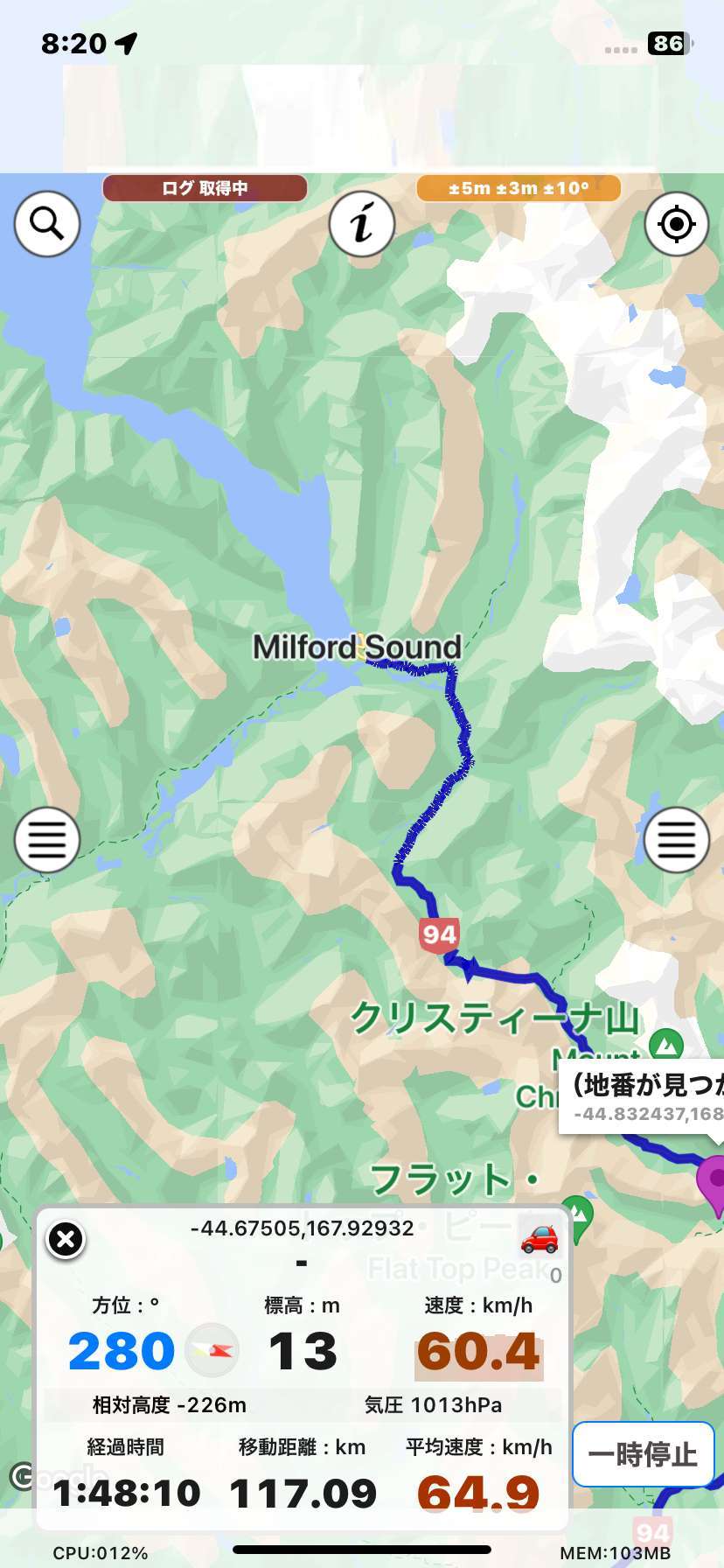
Task: Tap the red car icon
Action: (540, 1238)
